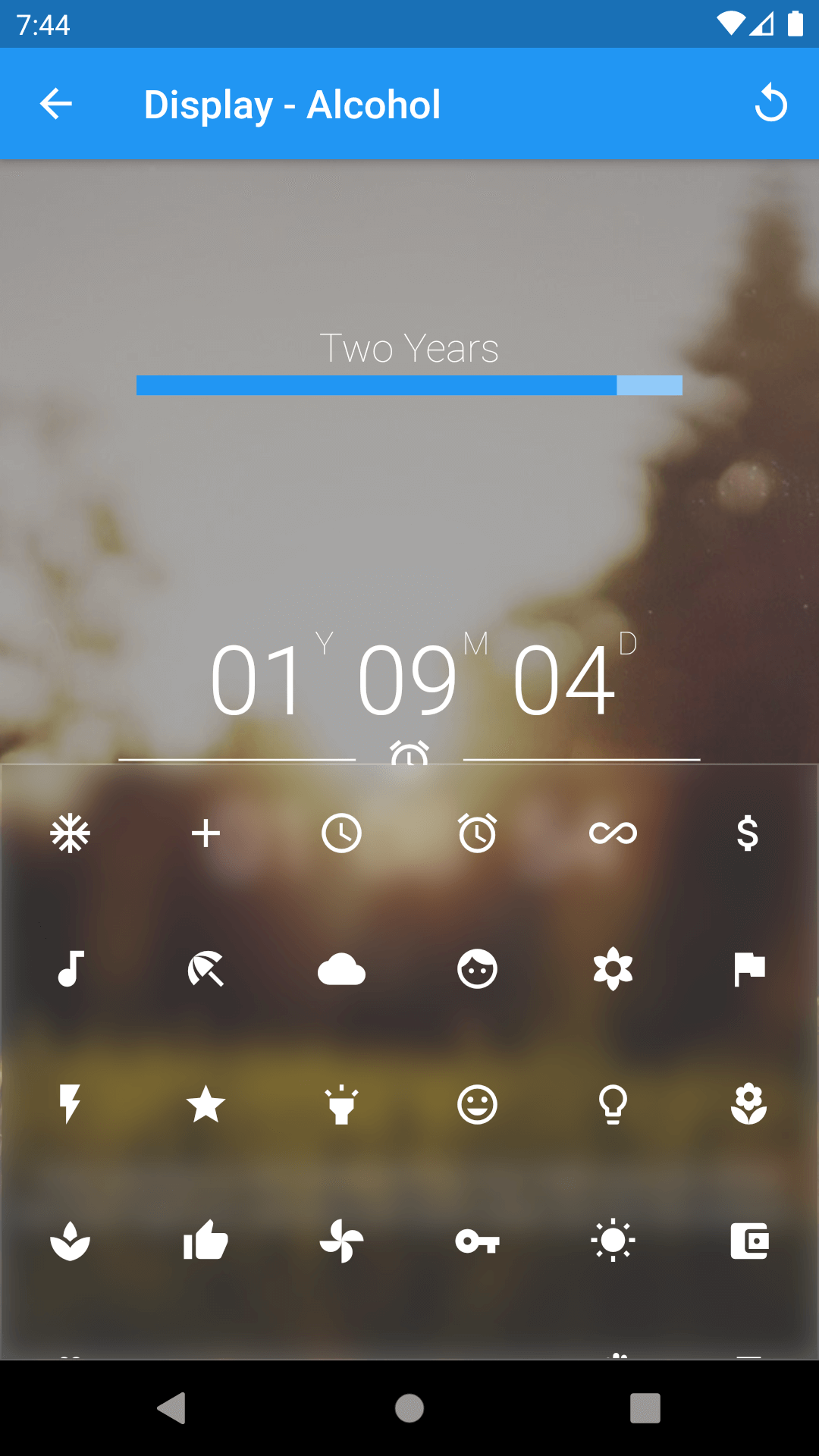Select the music note icon
819x1456 pixels.
pyautogui.click(x=70, y=969)
